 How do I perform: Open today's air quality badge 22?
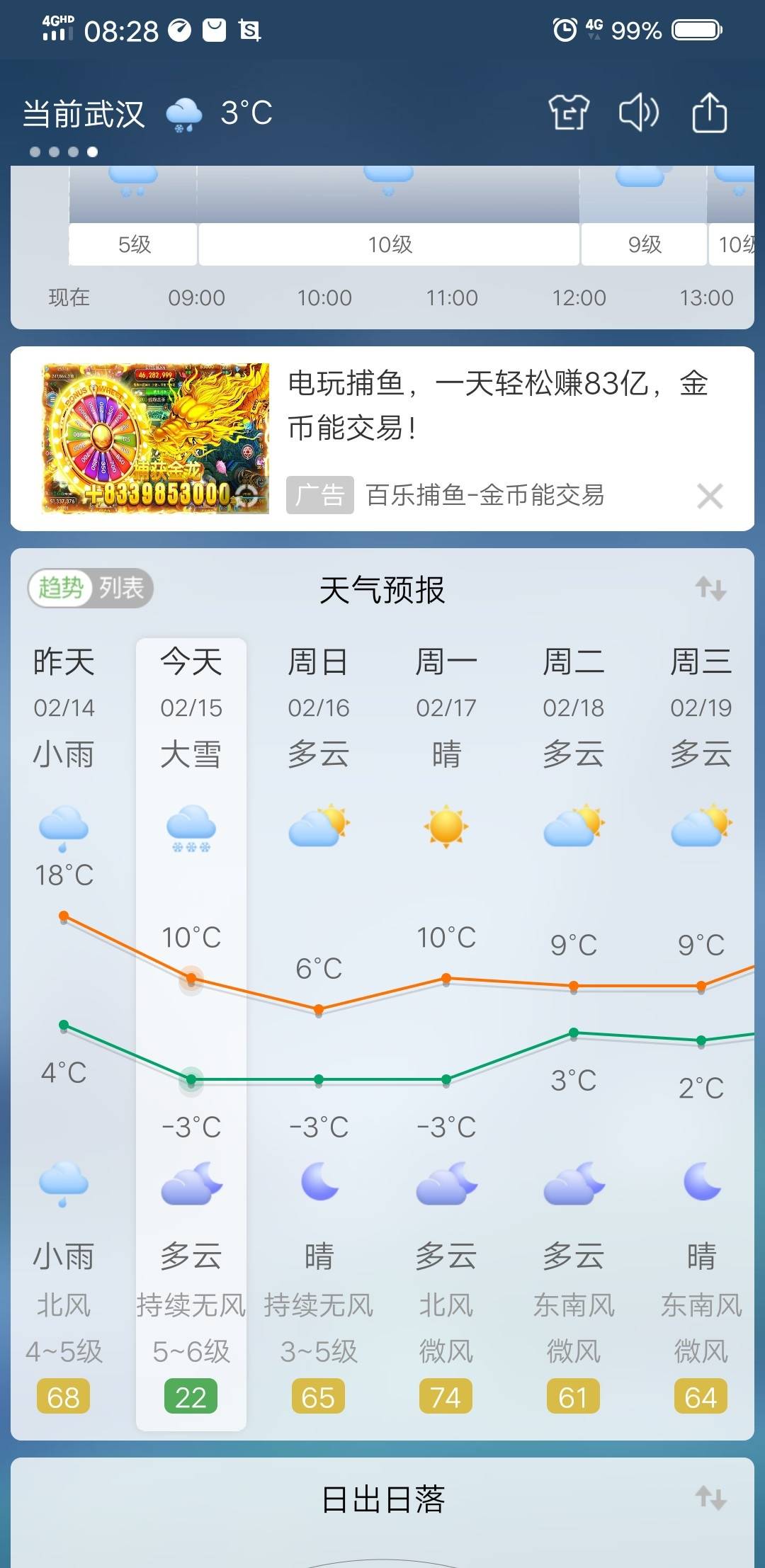pos(191,1397)
